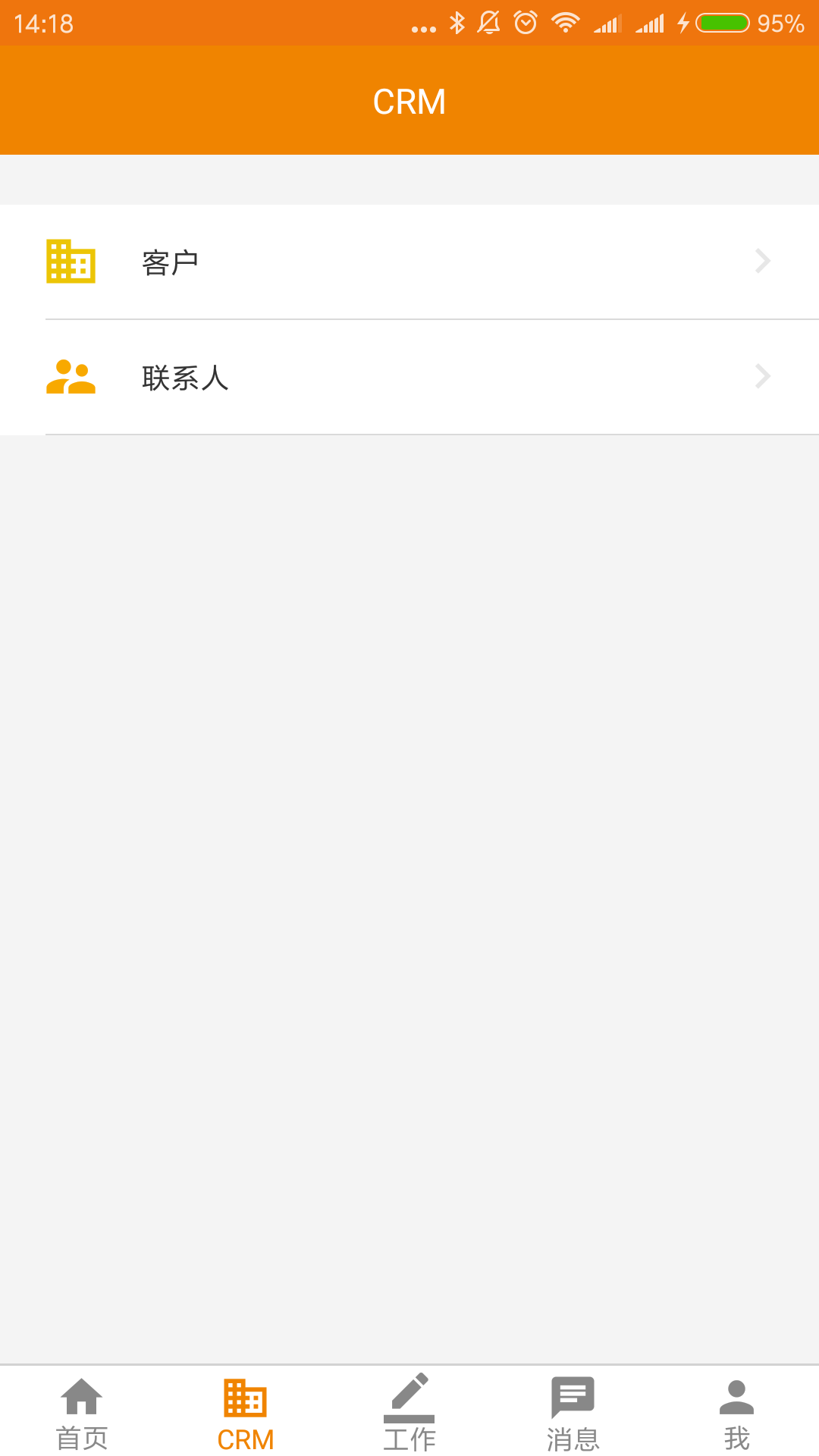The width and height of the screenshot is (819, 1456).
Task: Tap the 联系人 contacts icon
Action: [x=72, y=377]
